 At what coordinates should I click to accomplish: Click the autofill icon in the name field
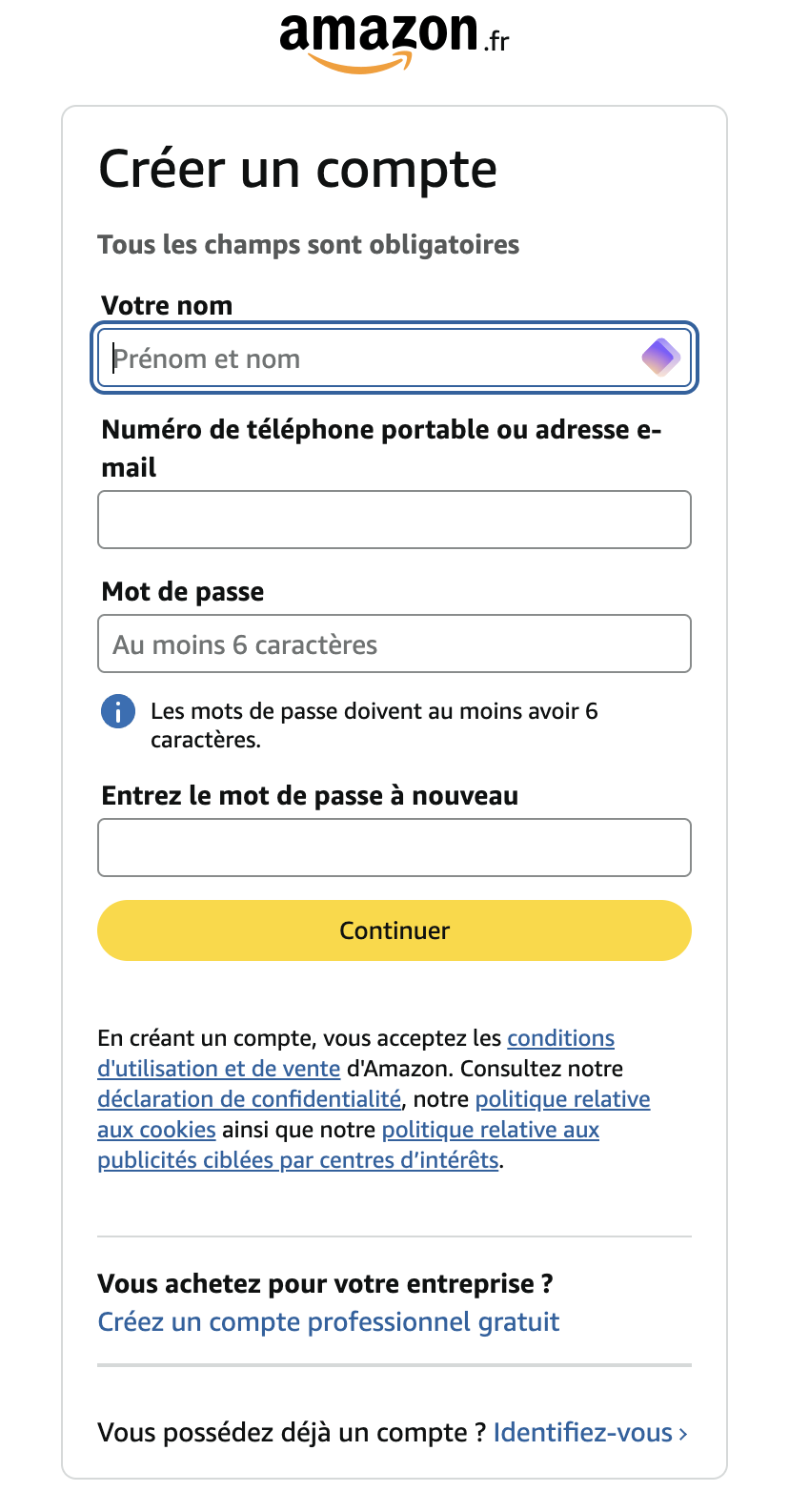pyautogui.click(x=659, y=358)
